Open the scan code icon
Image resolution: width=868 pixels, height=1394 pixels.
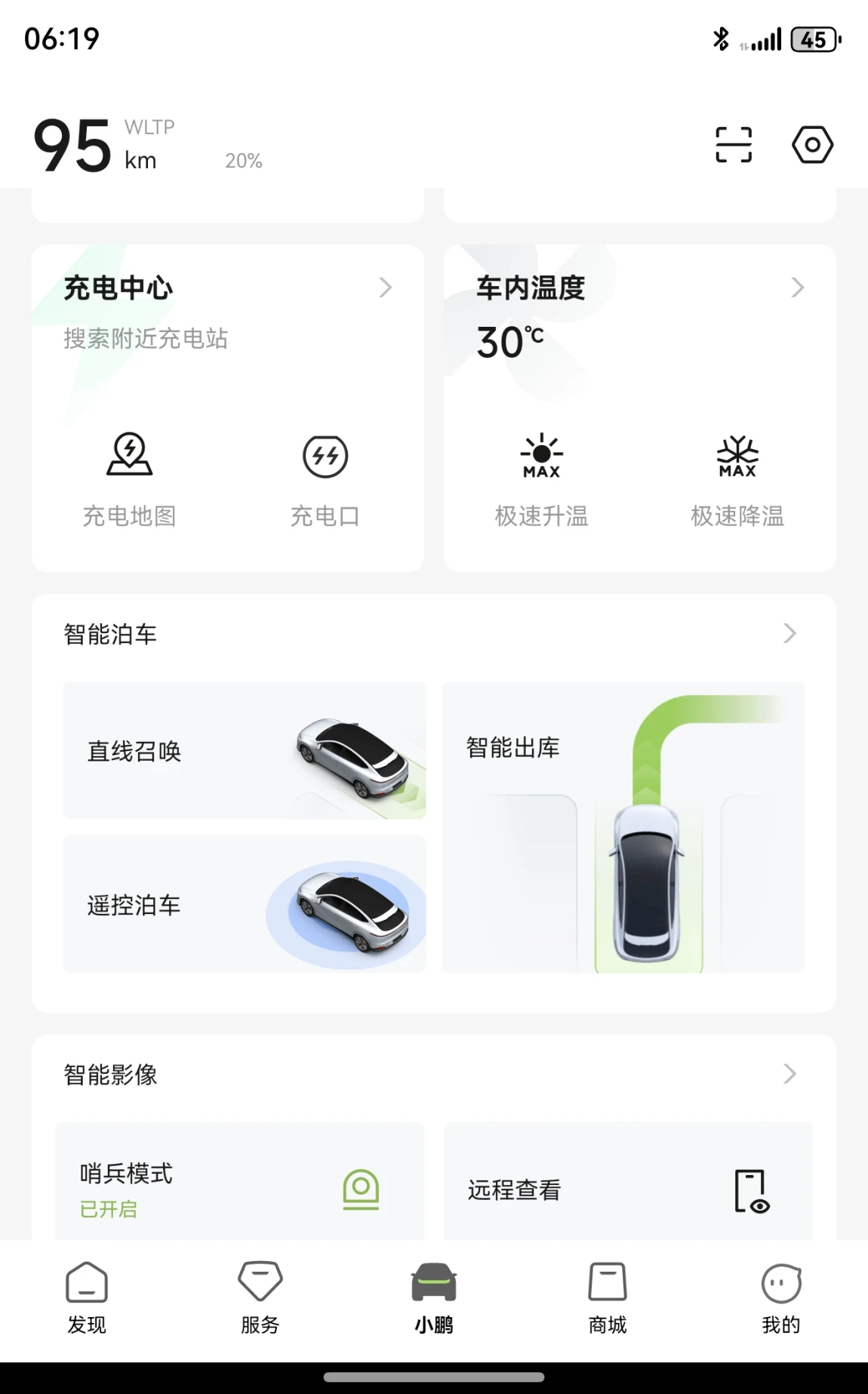734,145
